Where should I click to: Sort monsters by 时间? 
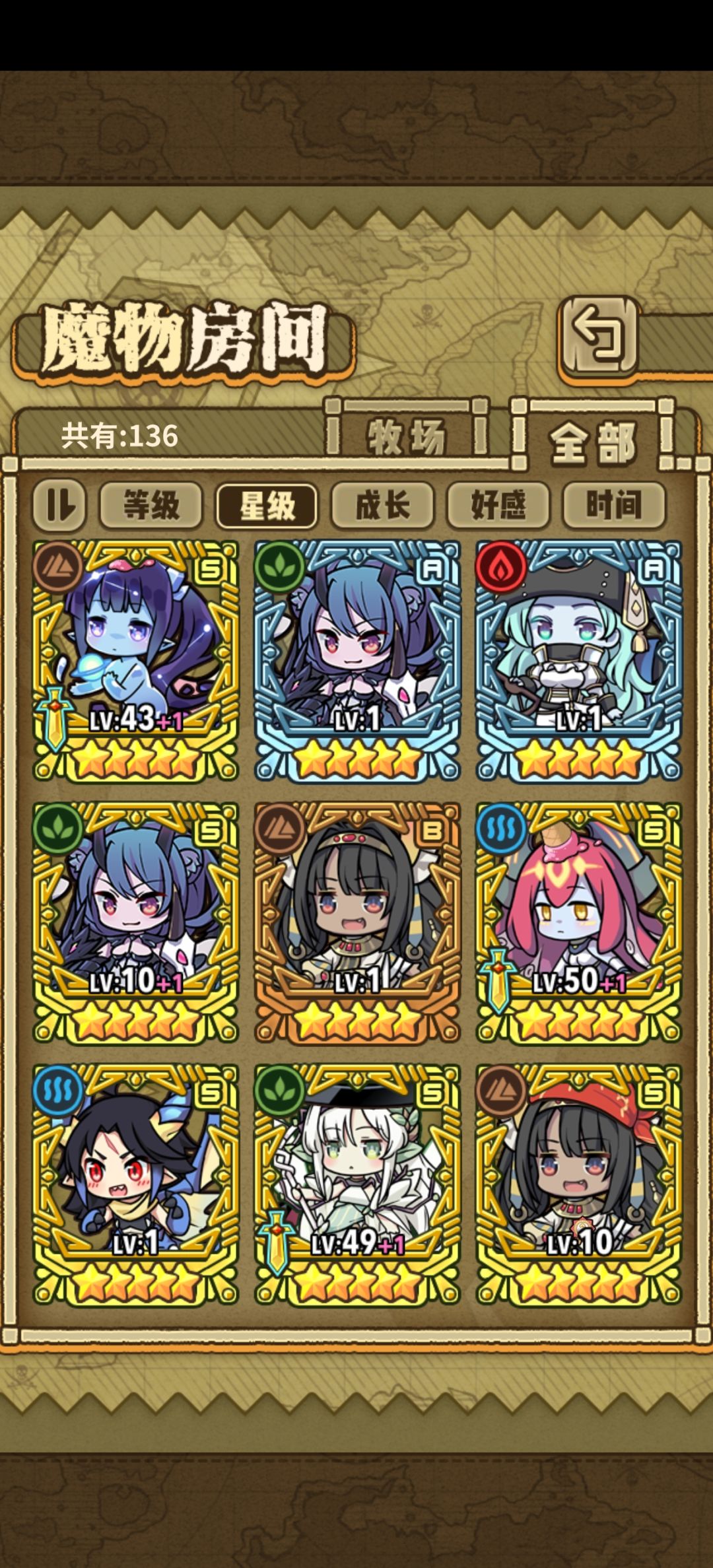click(613, 506)
